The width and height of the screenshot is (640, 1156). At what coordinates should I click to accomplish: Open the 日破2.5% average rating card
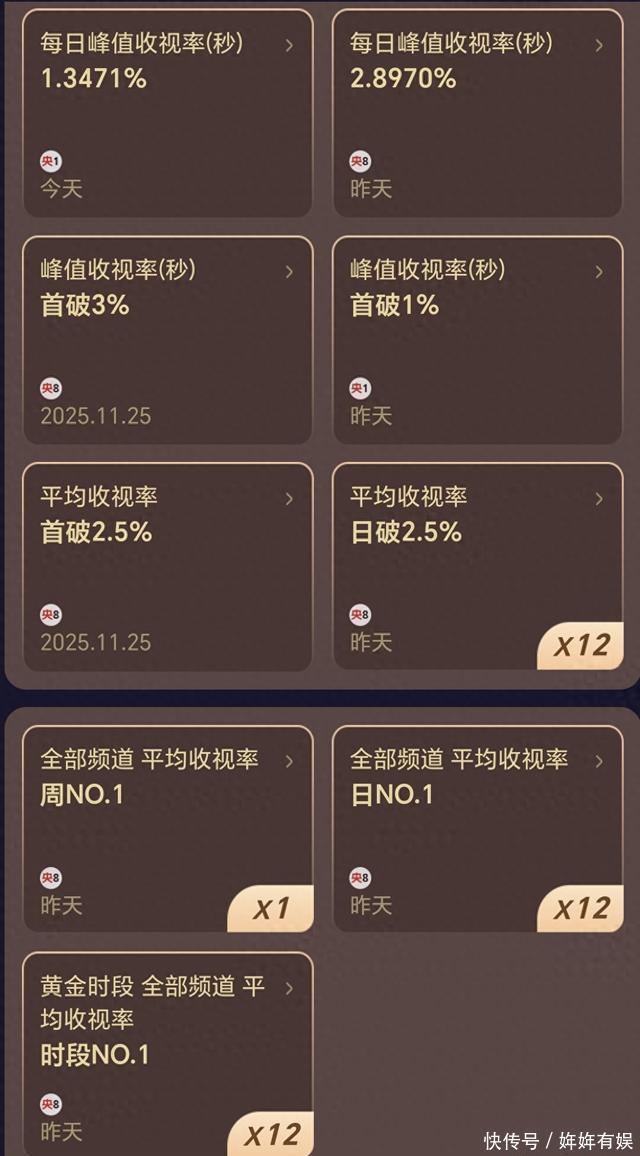click(477, 566)
